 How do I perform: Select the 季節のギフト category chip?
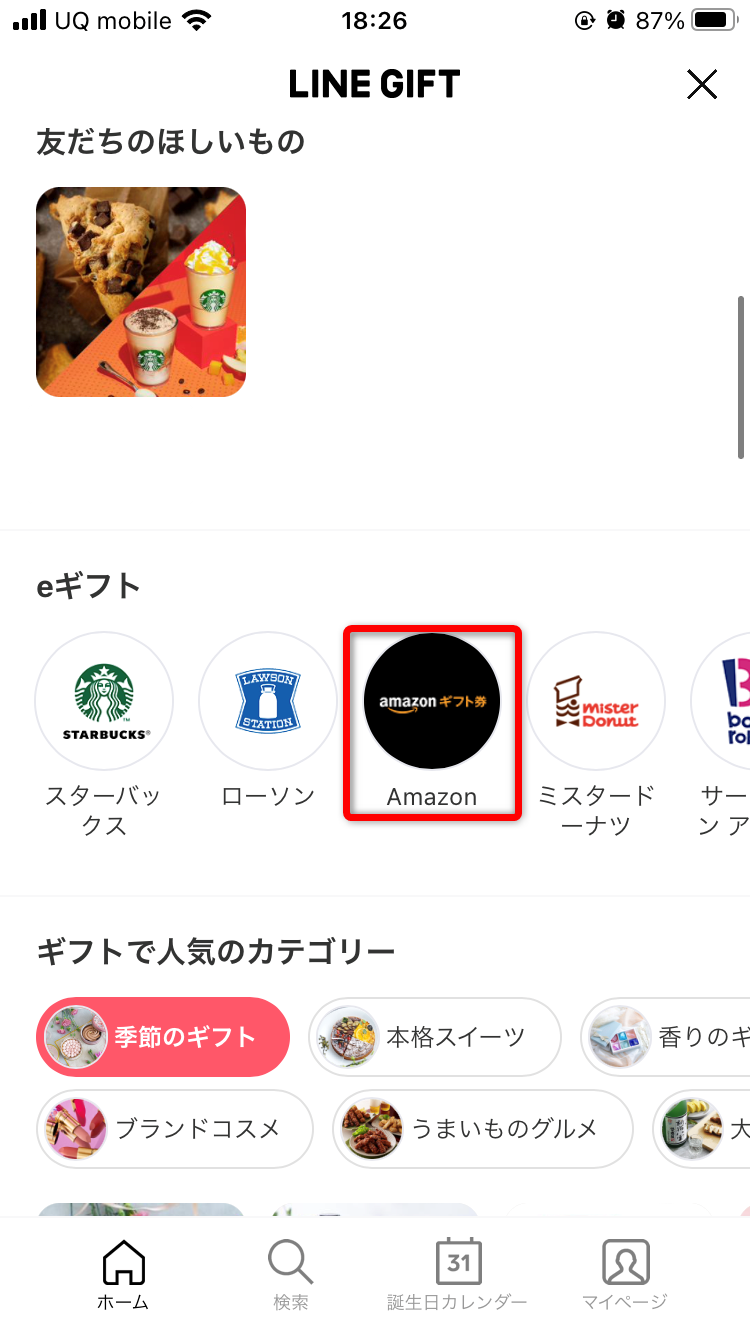163,1037
